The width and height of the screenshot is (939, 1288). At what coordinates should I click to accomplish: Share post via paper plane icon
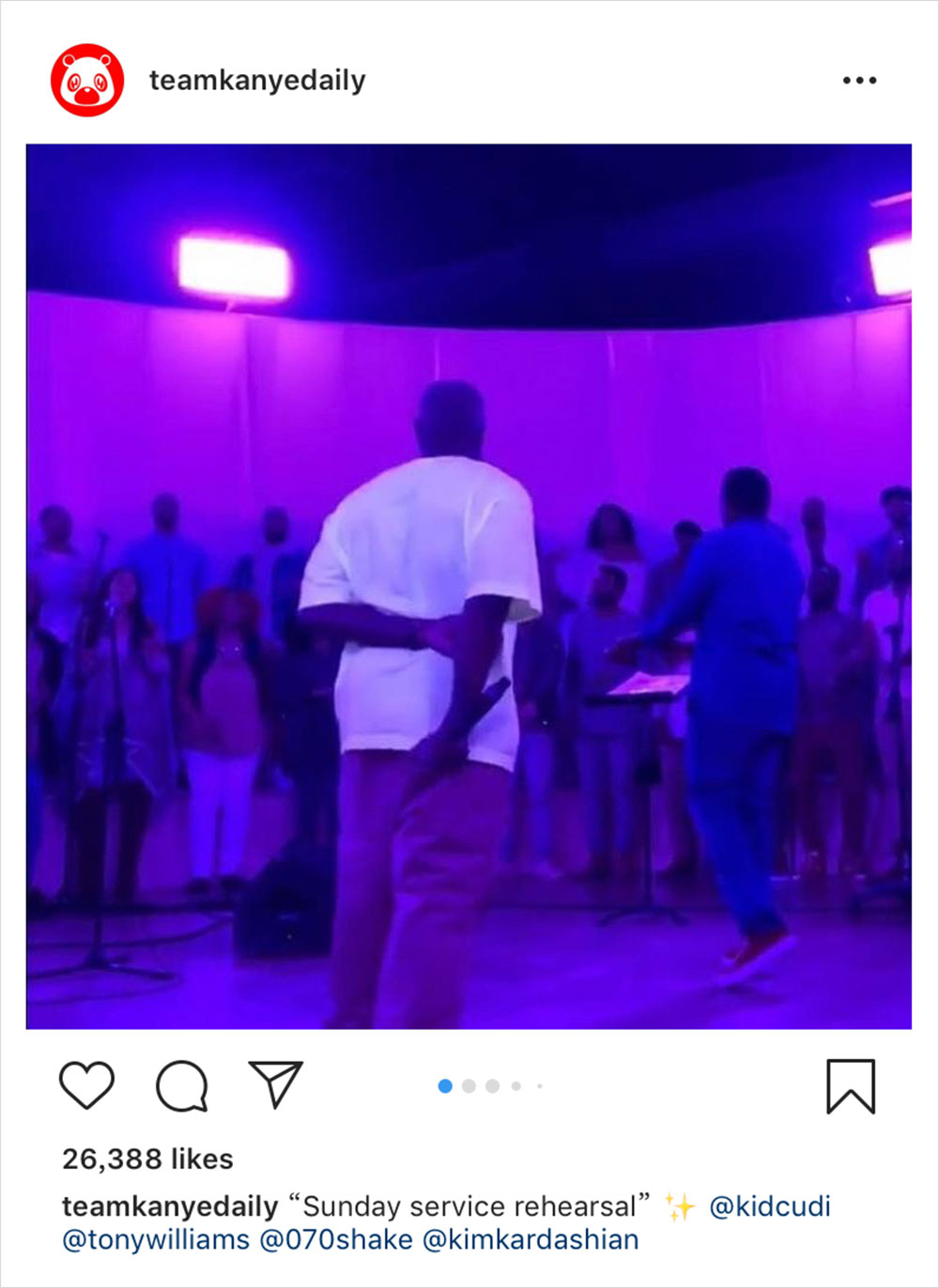[275, 1084]
